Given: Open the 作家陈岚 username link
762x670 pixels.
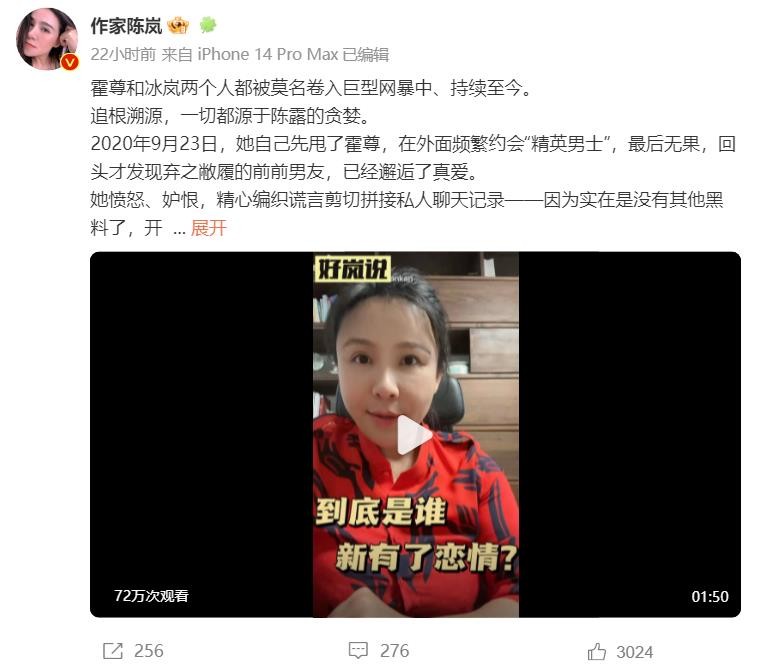Looking at the screenshot, I should tap(126, 25).
